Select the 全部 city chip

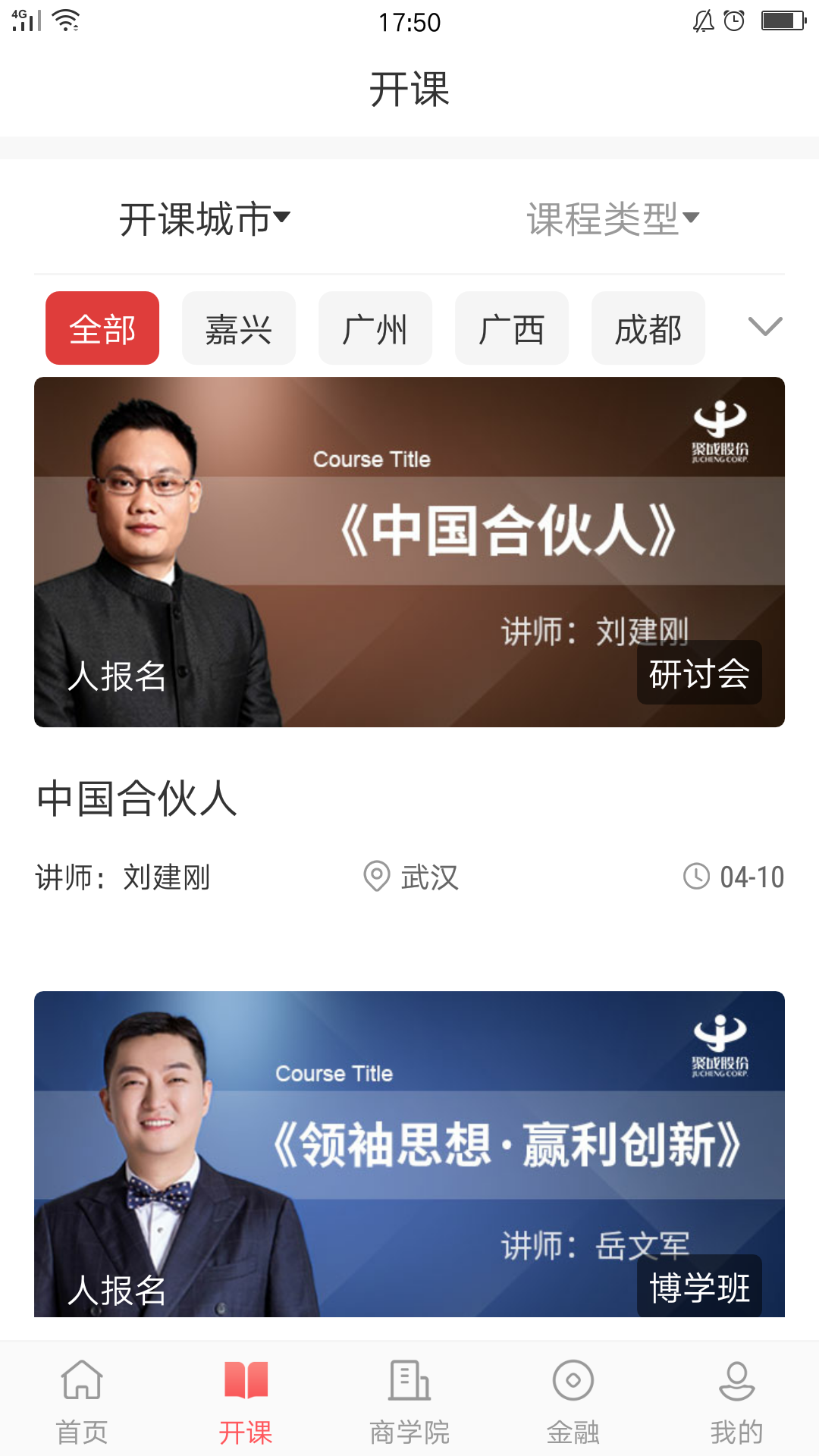click(102, 328)
